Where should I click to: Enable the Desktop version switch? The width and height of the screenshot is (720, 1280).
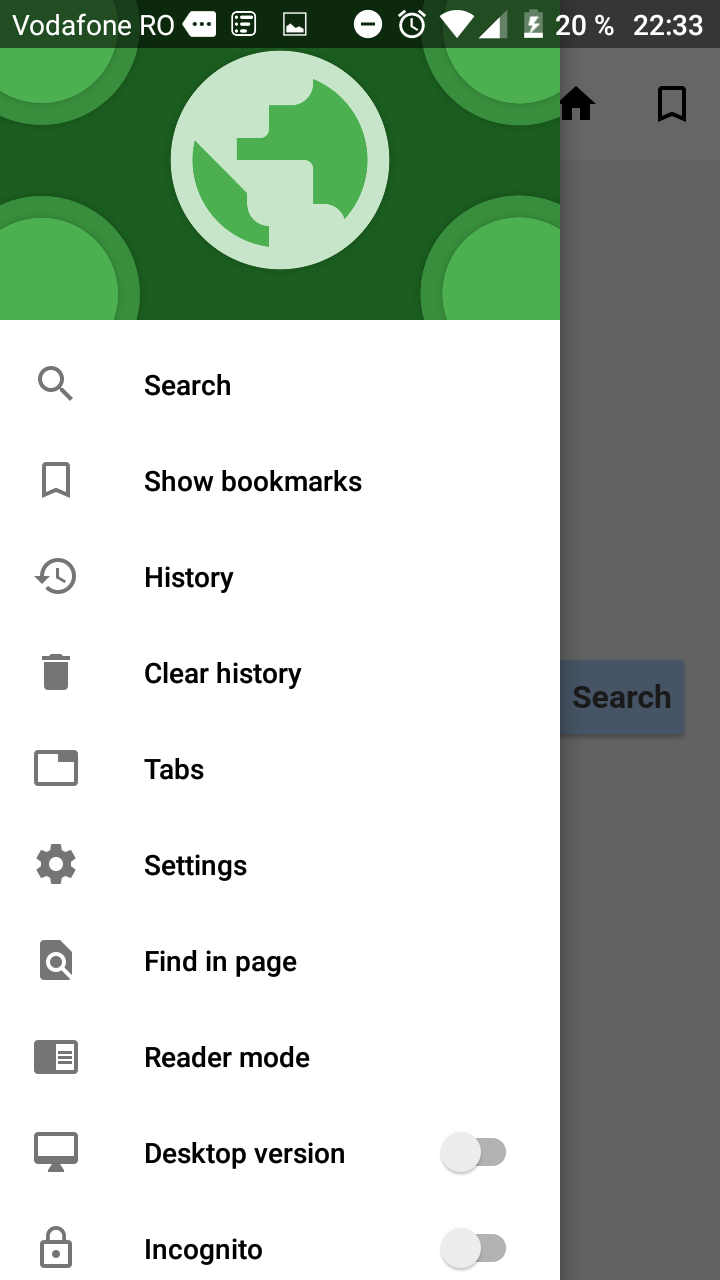[474, 1153]
